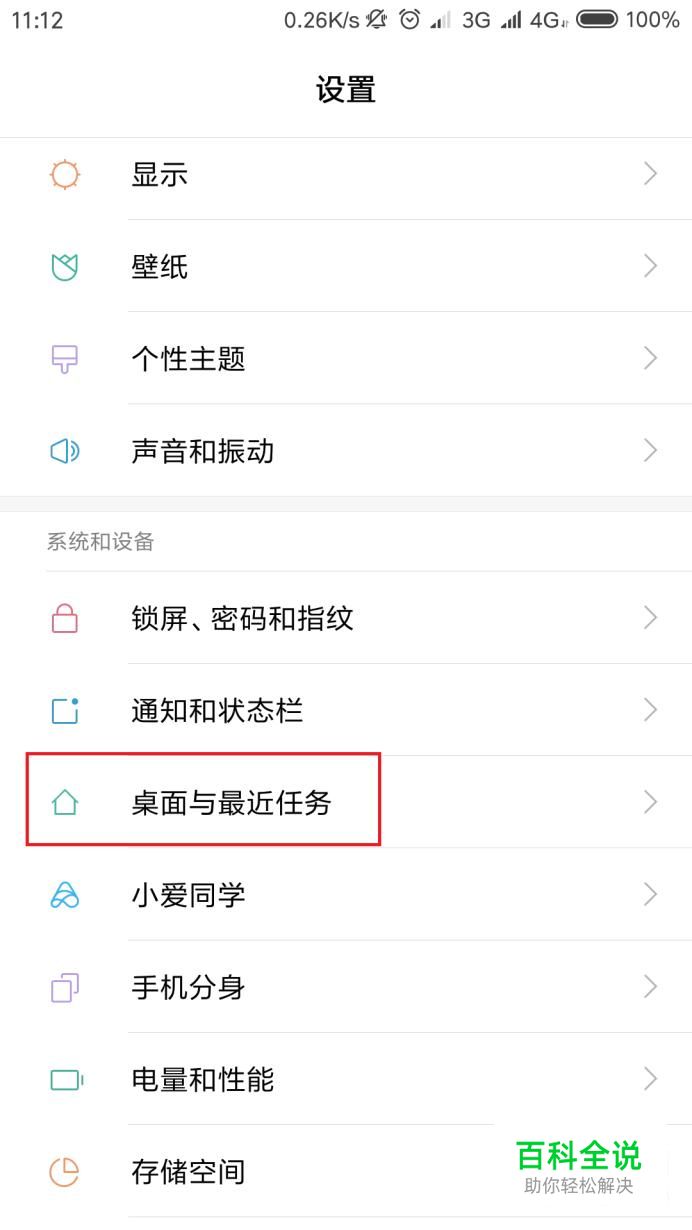
Task: Go to 壁纸 wallpaper settings
Action: point(345,267)
